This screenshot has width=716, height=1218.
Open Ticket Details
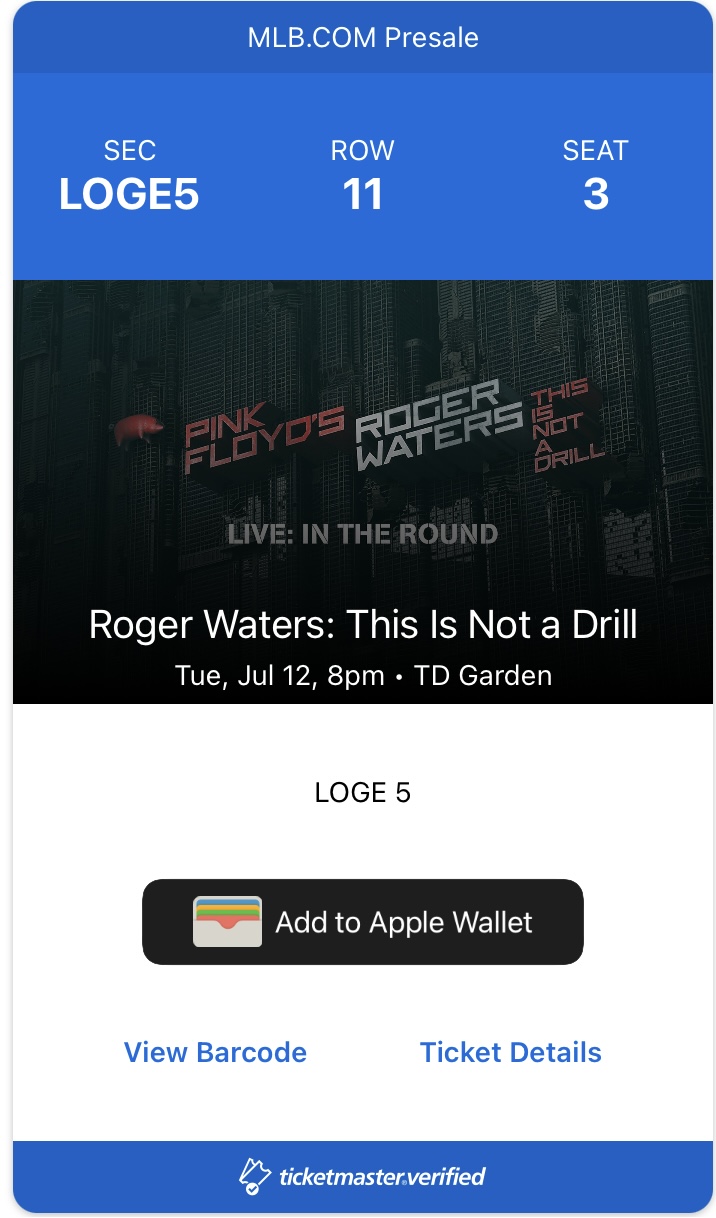click(x=510, y=1052)
